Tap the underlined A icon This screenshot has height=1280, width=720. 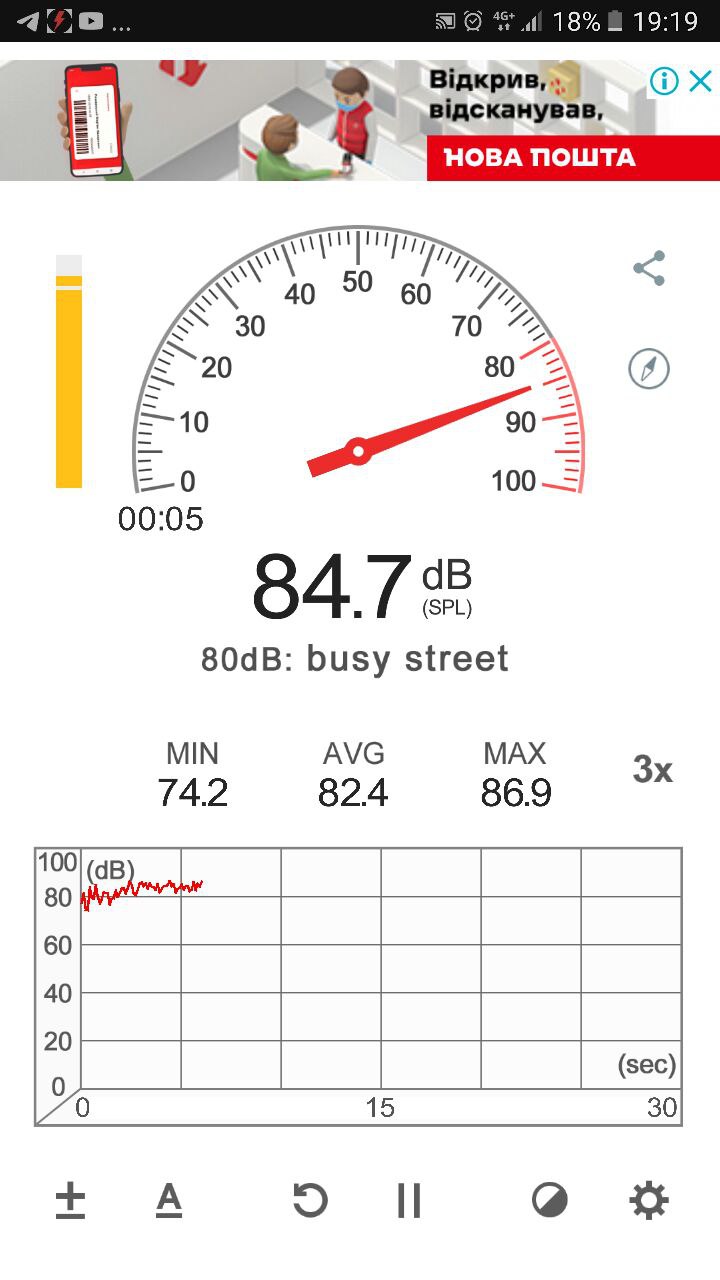(169, 1200)
